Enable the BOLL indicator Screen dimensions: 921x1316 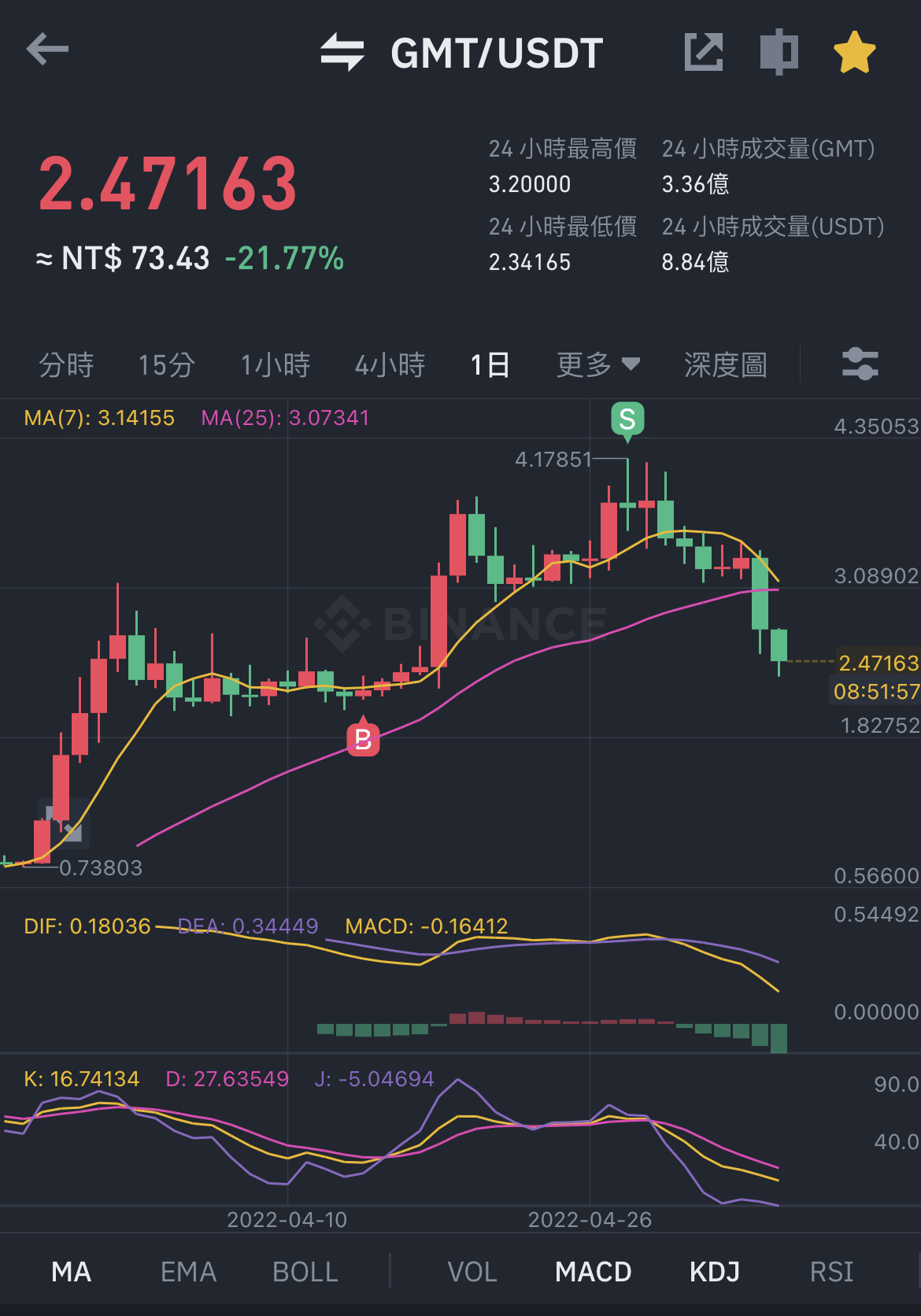[305, 1271]
